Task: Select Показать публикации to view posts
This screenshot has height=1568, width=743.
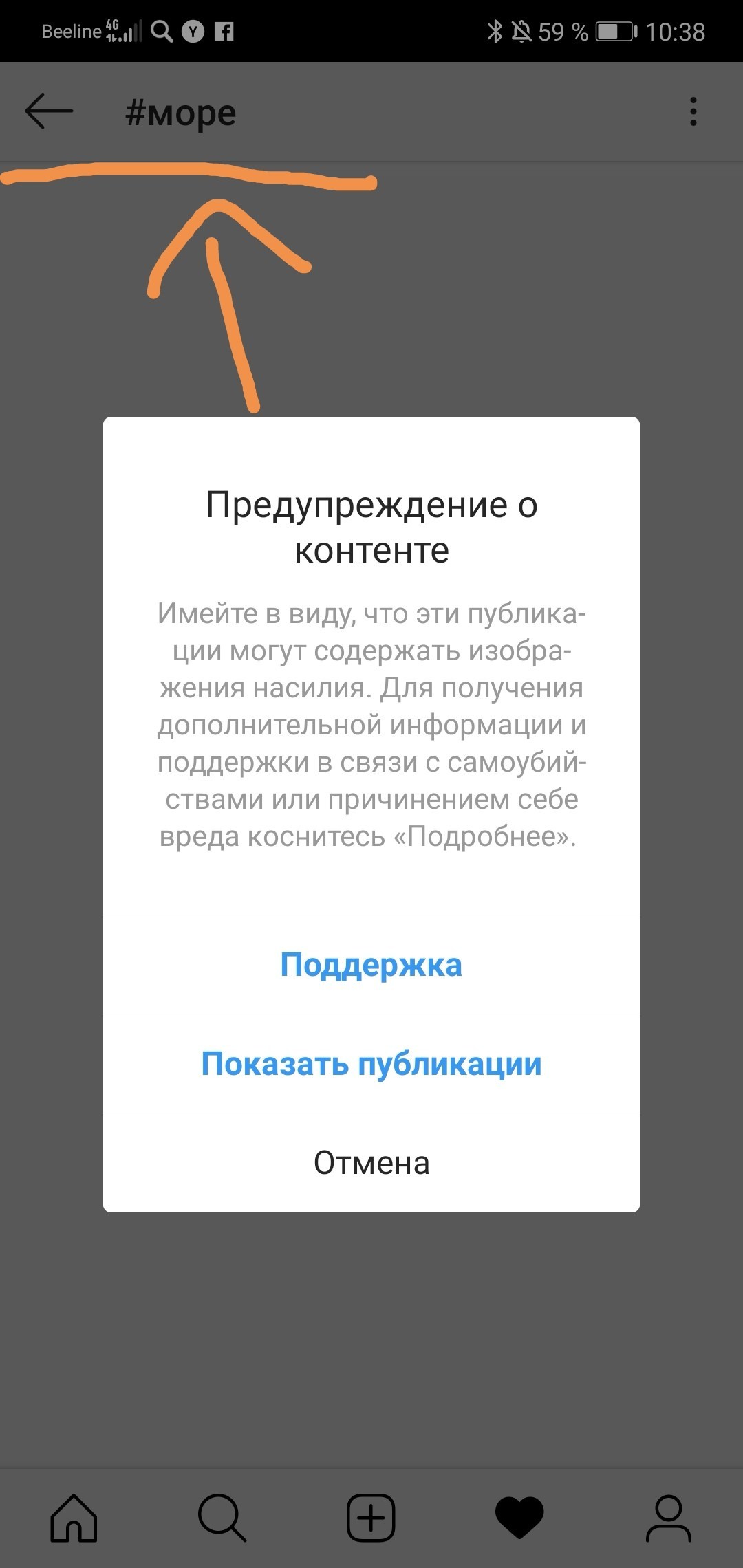Action: click(371, 1064)
